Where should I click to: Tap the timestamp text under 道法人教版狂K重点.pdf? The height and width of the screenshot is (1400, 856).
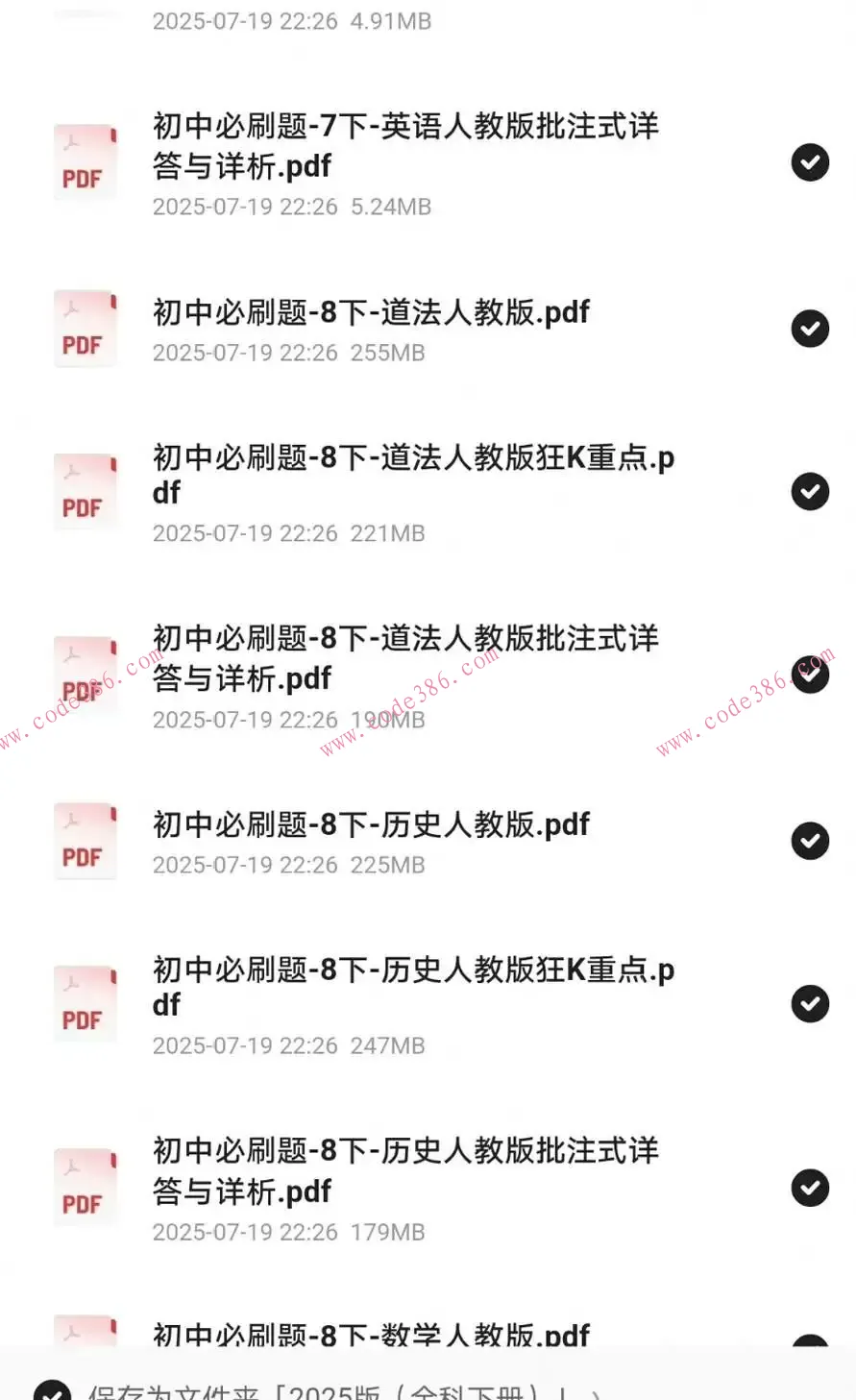pos(288,533)
